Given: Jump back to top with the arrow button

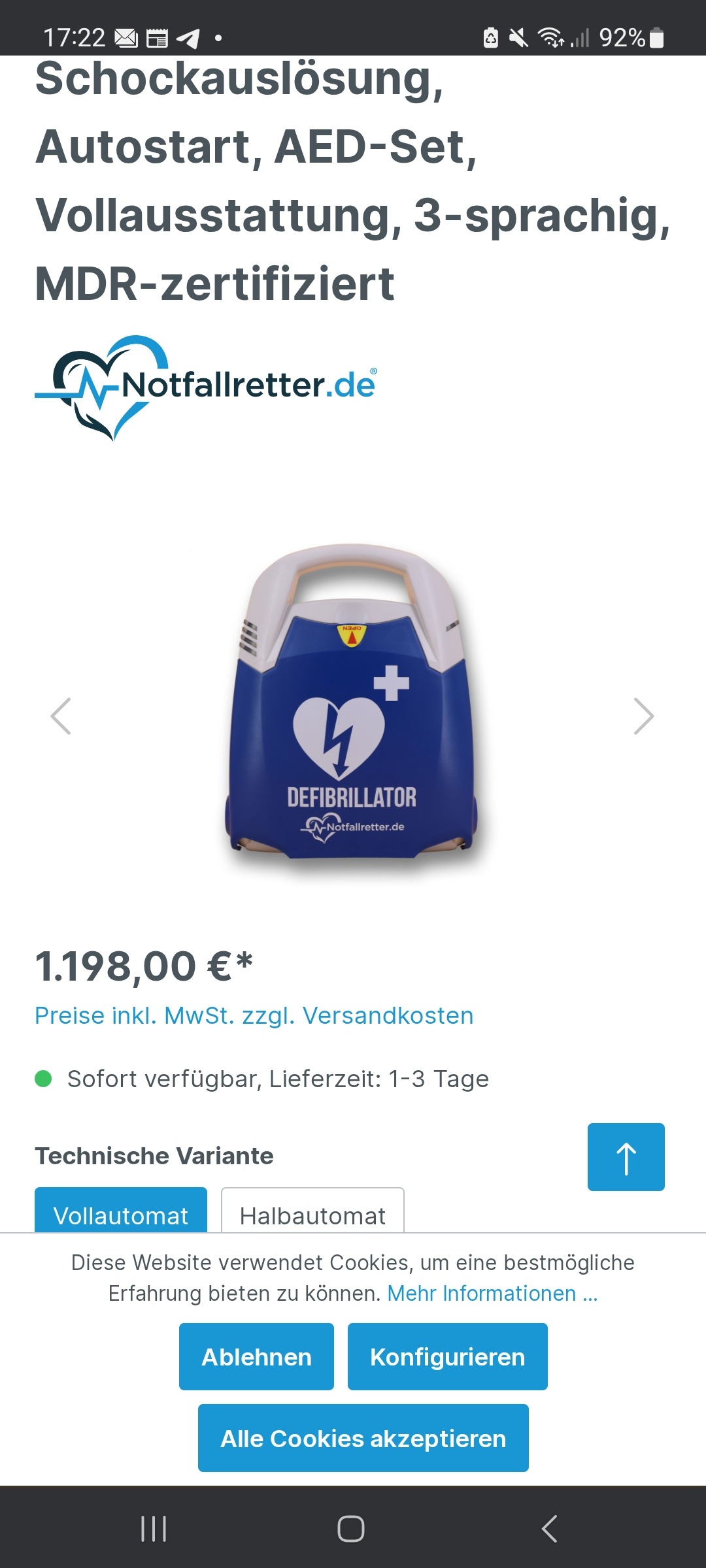Looking at the screenshot, I should 626,1157.
